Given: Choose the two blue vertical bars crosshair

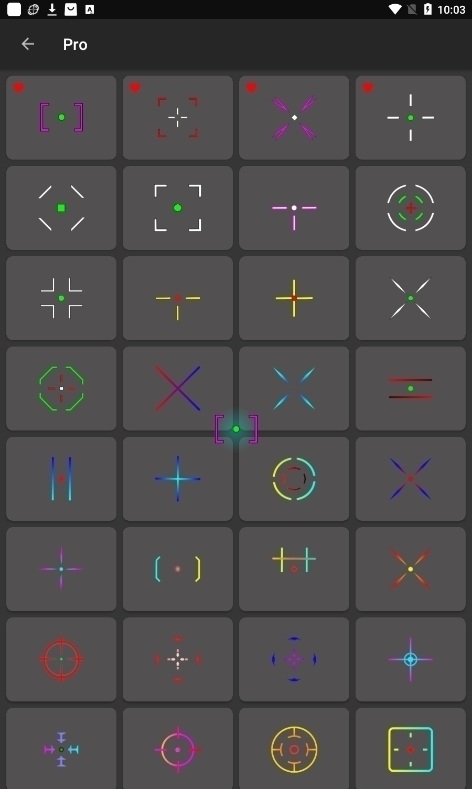Looking at the screenshot, I should click(61, 479).
